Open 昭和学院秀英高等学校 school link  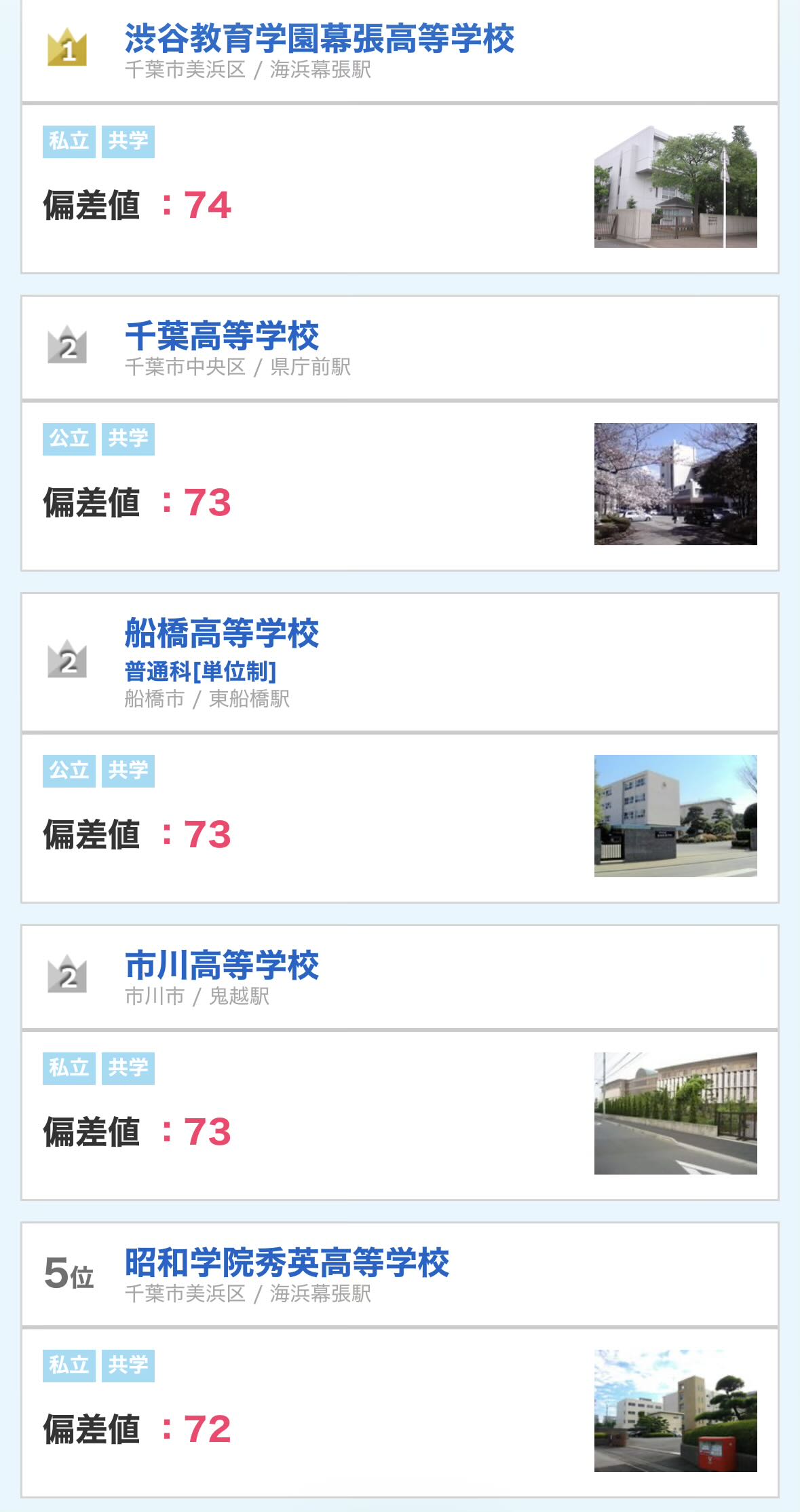click(x=287, y=1263)
